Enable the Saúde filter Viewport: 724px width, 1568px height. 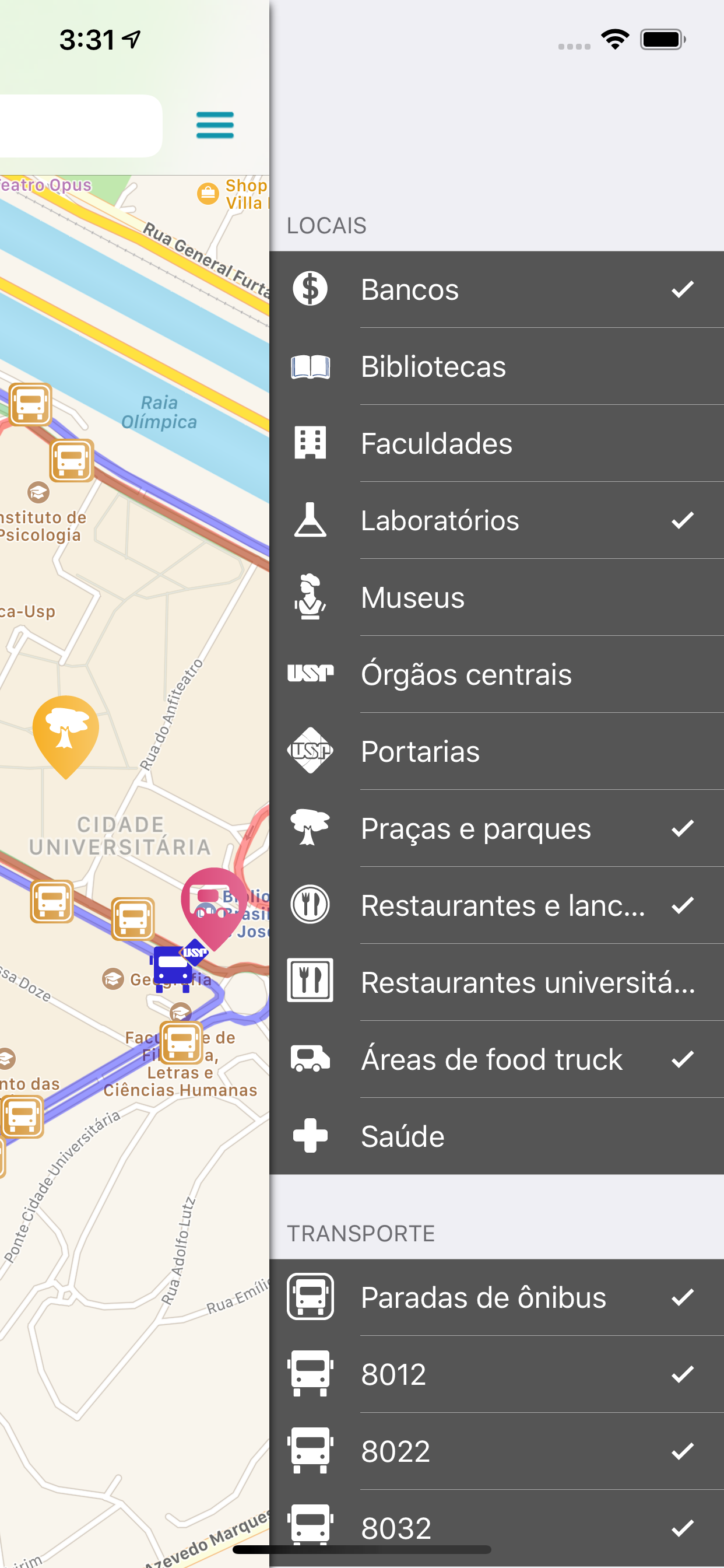coord(497,1136)
